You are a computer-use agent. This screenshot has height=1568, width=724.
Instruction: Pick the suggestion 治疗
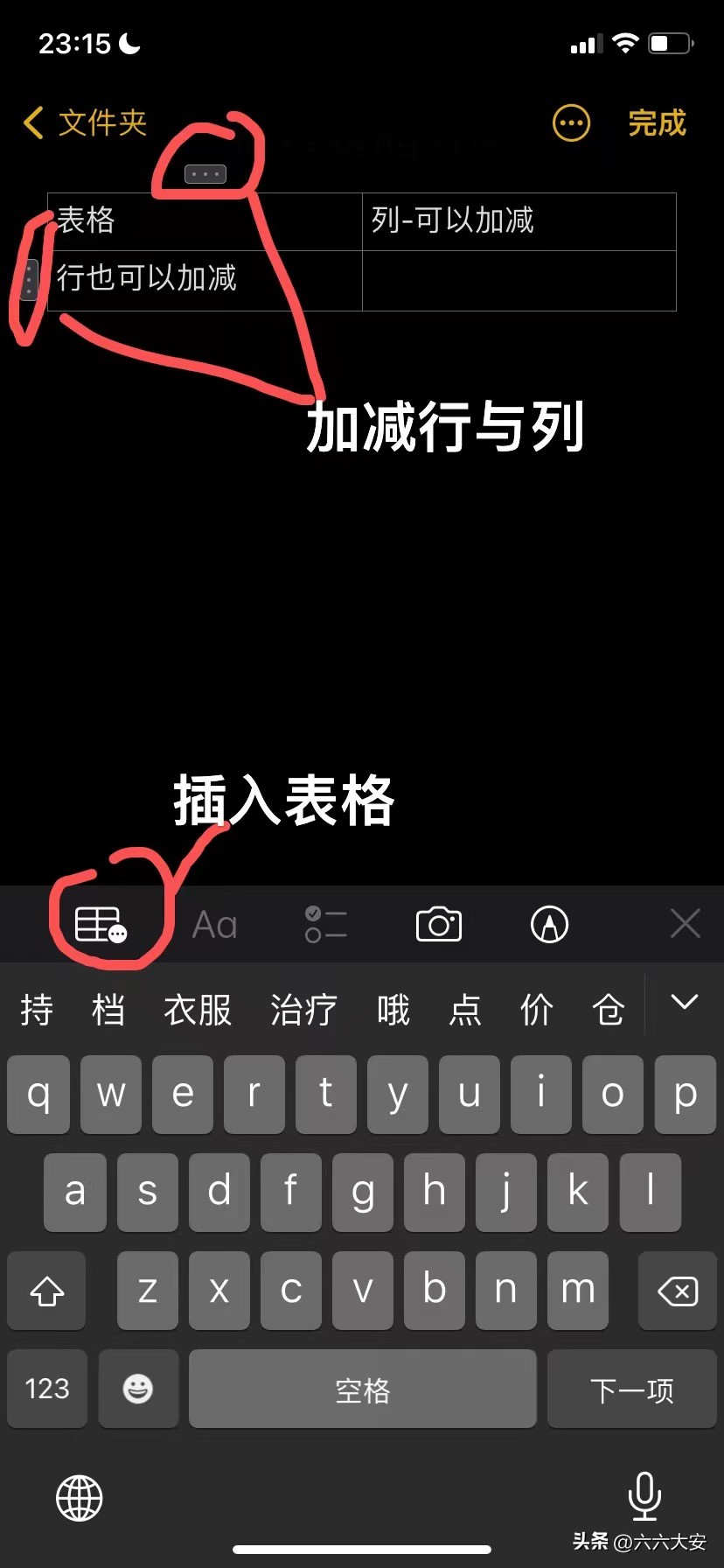point(303,1010)
